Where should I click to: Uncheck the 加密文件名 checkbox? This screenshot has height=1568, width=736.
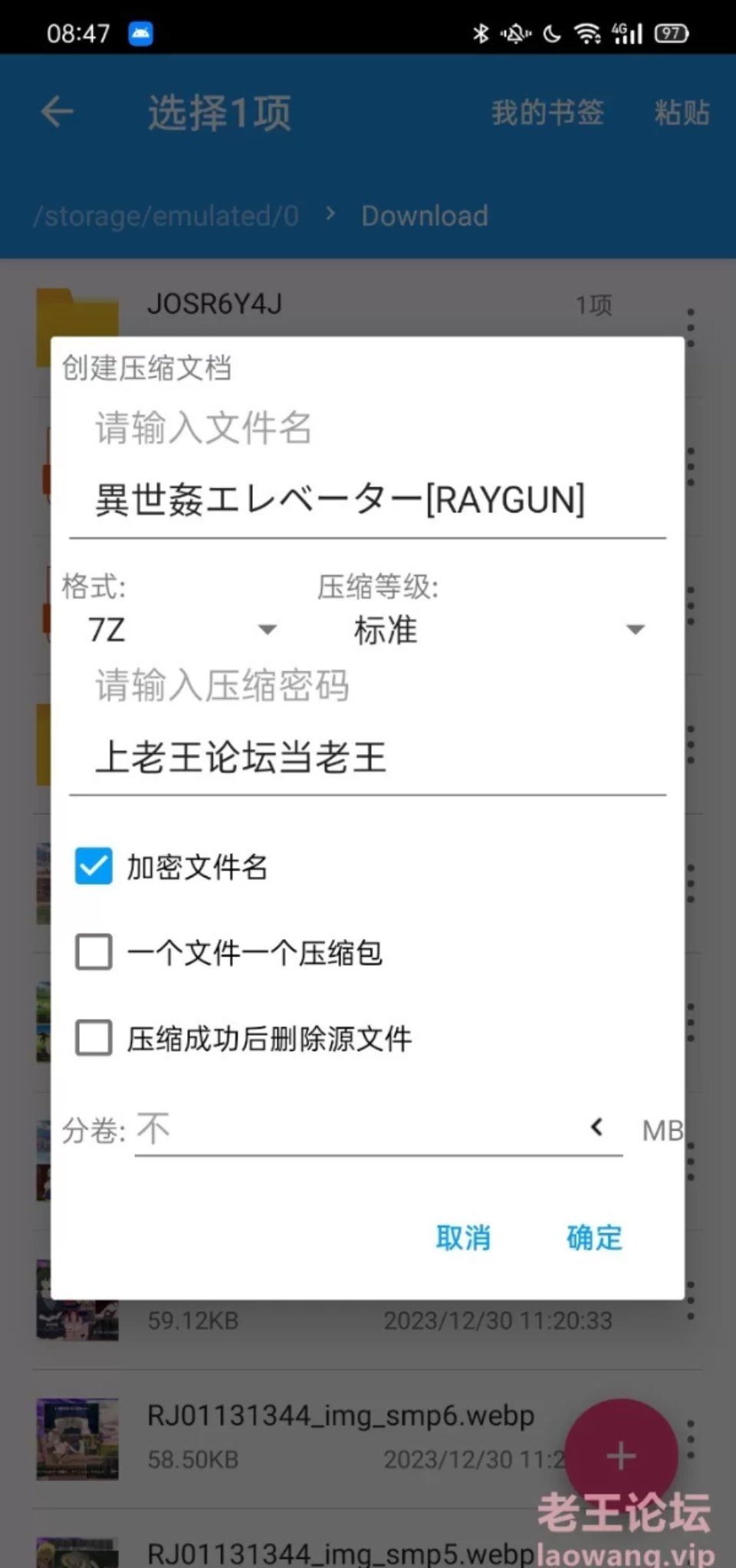click(94, 867)
